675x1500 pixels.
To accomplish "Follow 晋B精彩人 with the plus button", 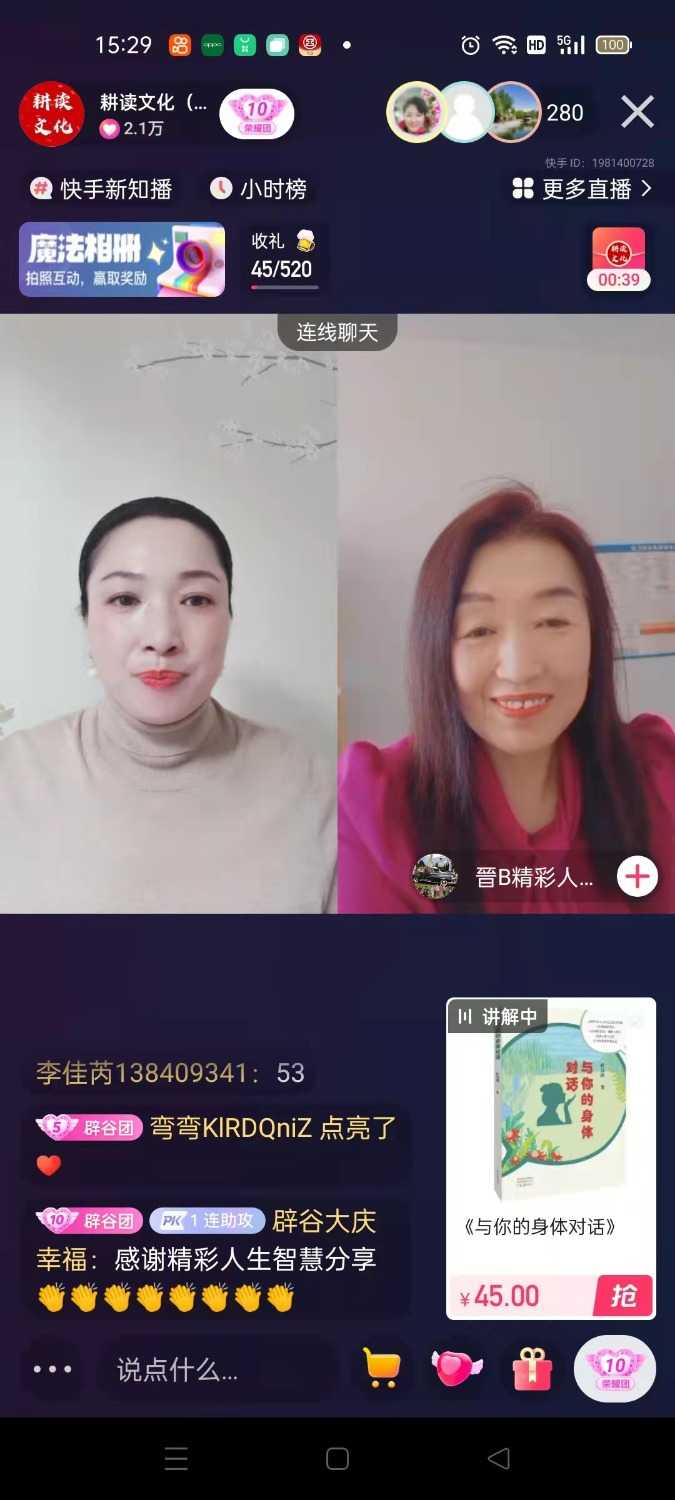I will coord(637,877).
